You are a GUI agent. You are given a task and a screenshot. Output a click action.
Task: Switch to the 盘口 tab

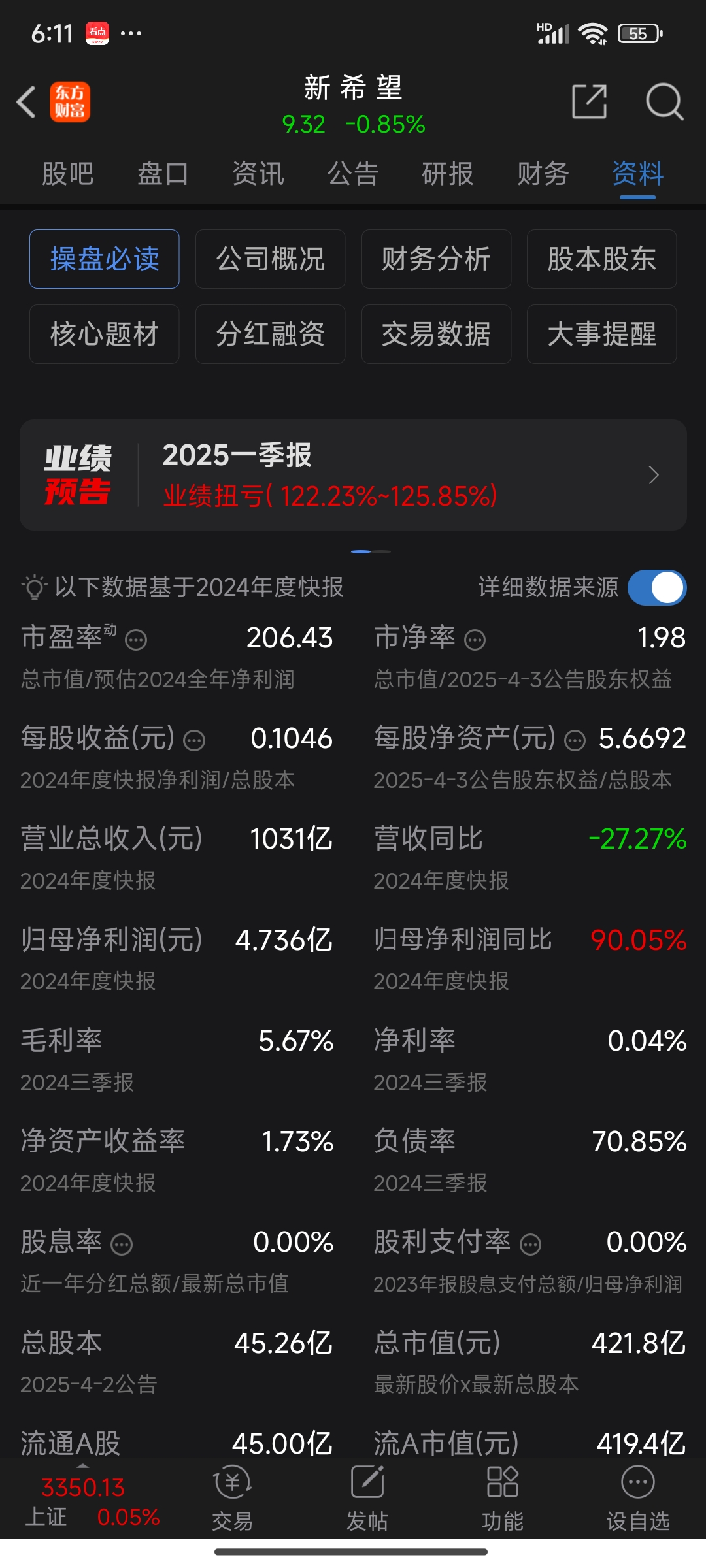coord(163,174)
